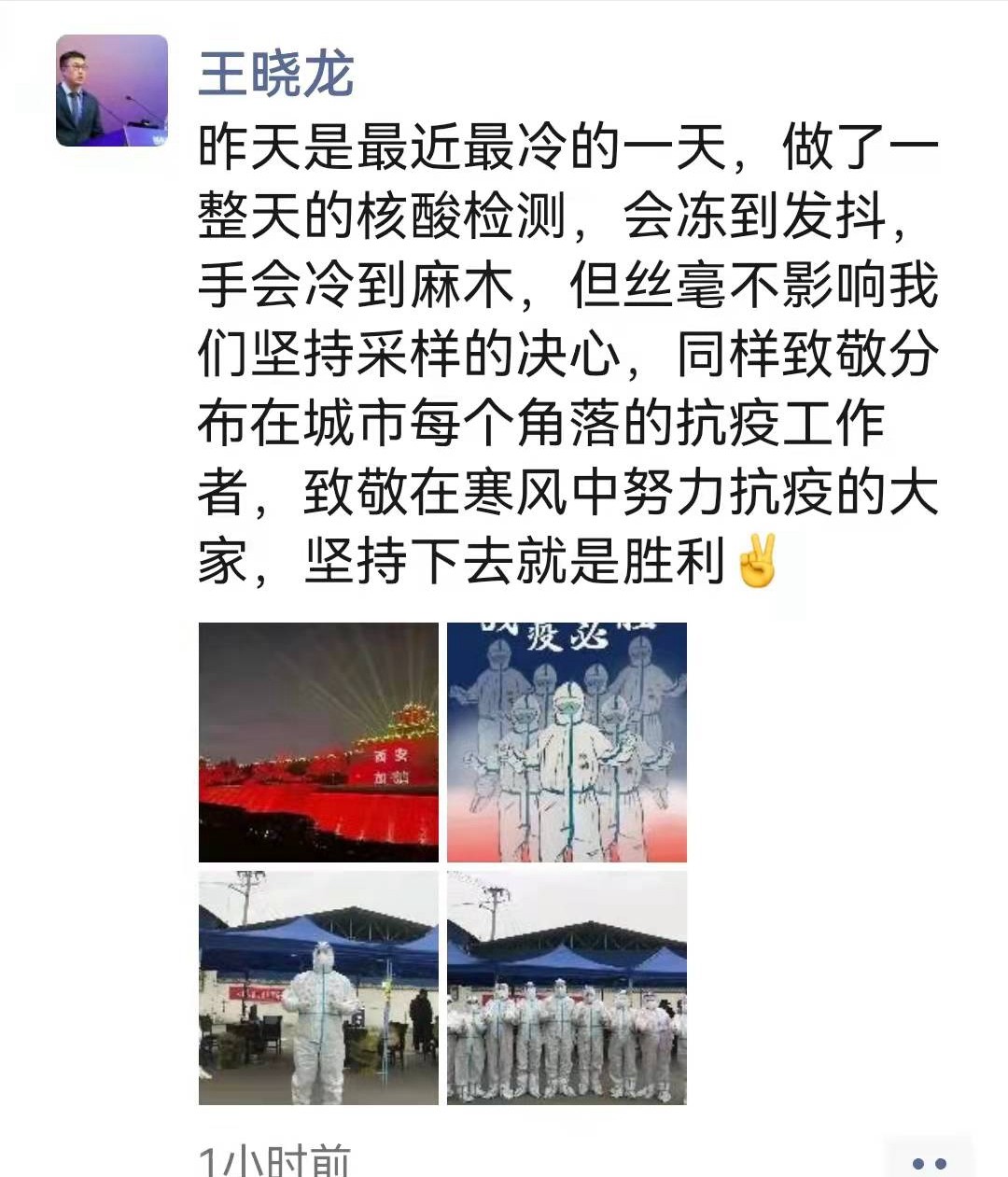Tap the name 王晓龙

click(x=276, y=74)
